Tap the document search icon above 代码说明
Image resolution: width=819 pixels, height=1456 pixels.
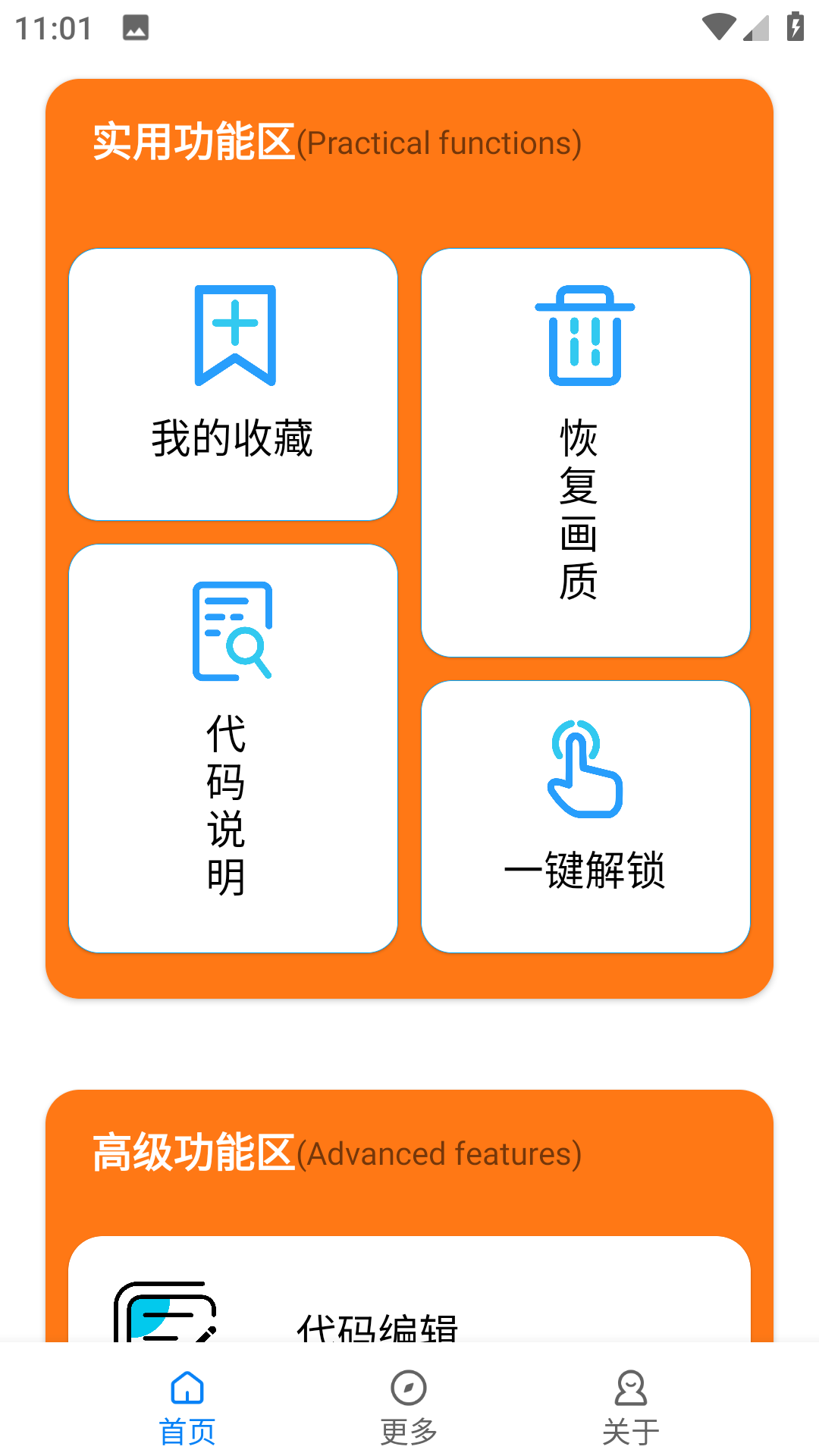click(232, 632)
